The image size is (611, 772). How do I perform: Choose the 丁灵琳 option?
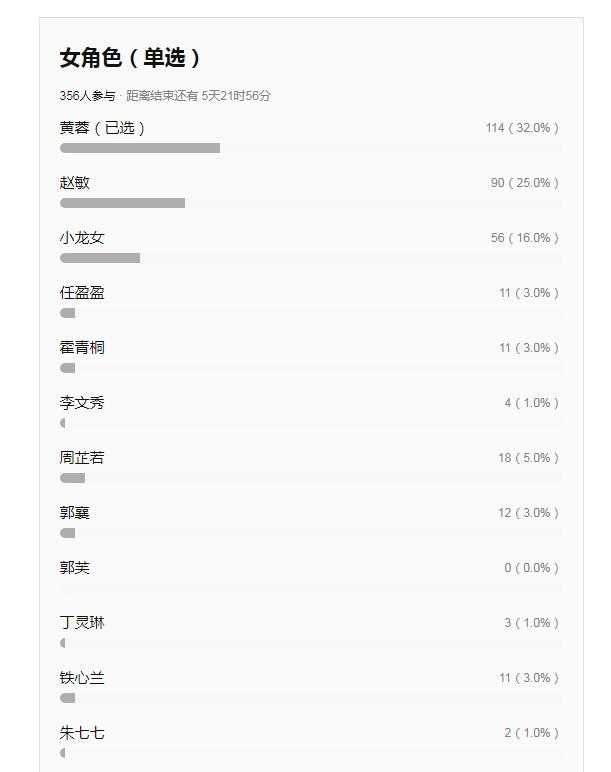(82, 623)
